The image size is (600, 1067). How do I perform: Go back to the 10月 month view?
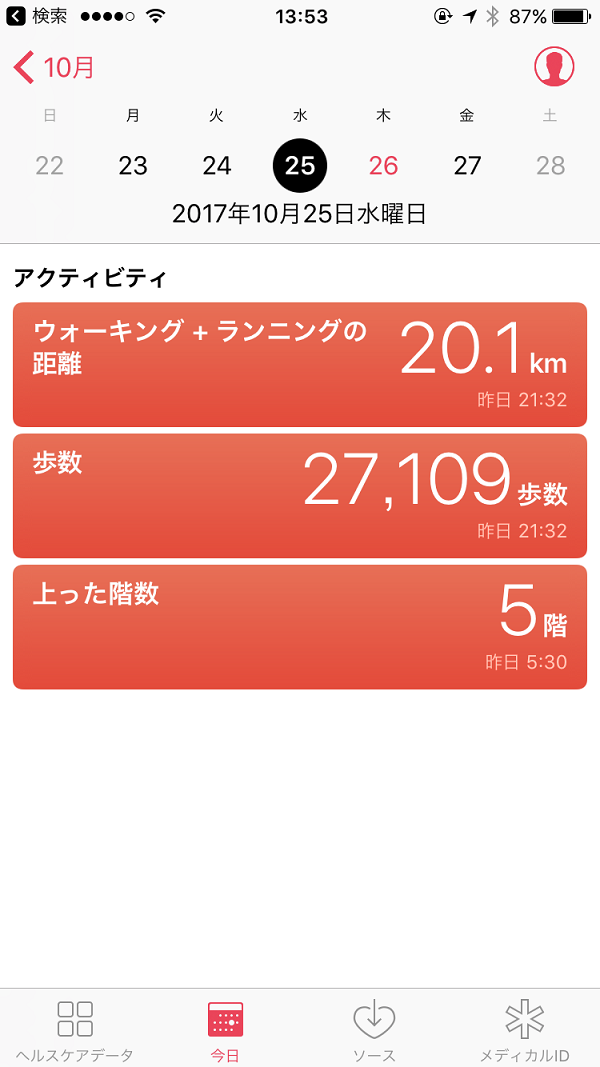(x=55, y=68)
